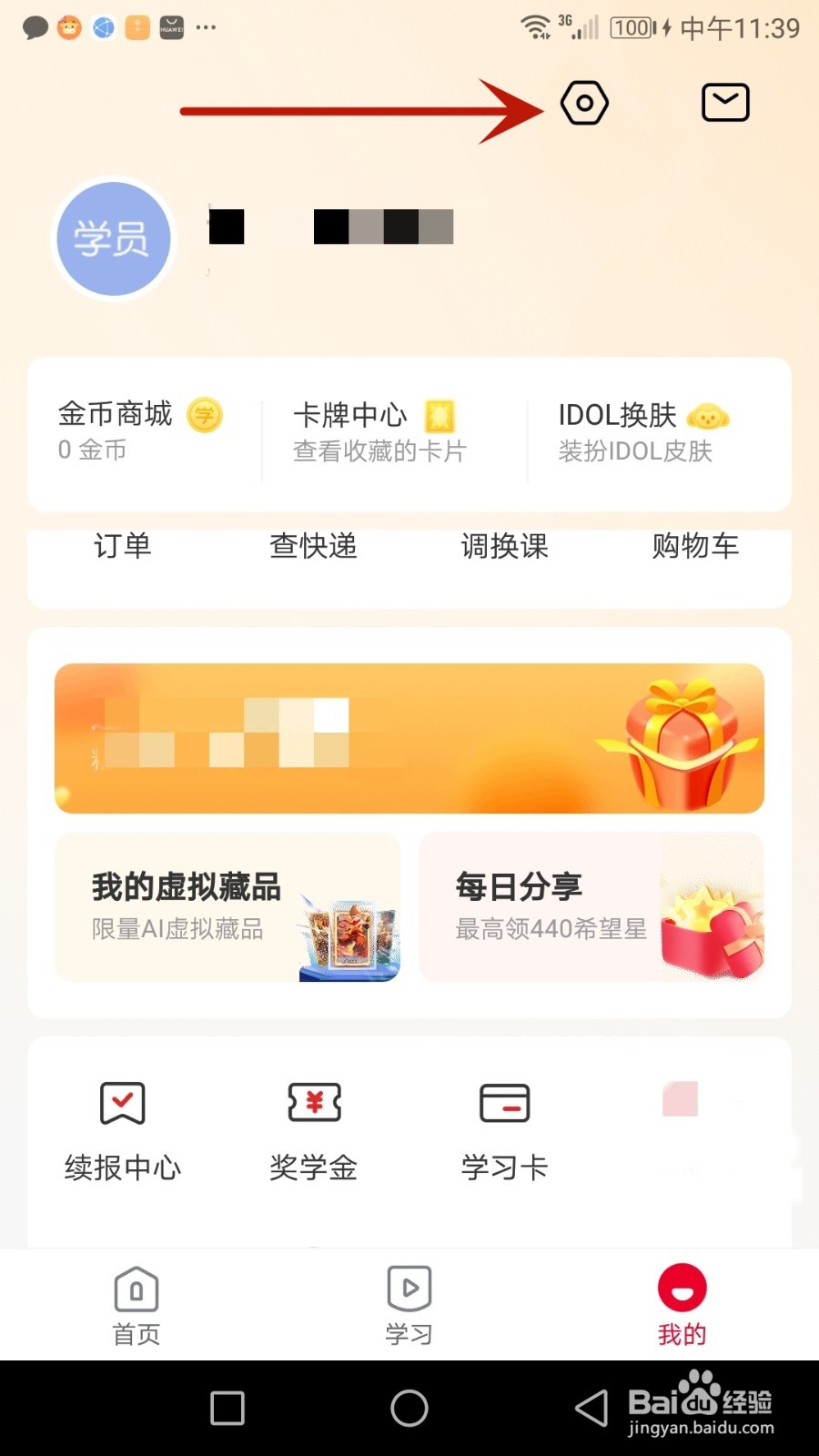819x1456 pixels.
Task: Open 卡牌中心 card collection icon
Action: click(x=440, y=416)
